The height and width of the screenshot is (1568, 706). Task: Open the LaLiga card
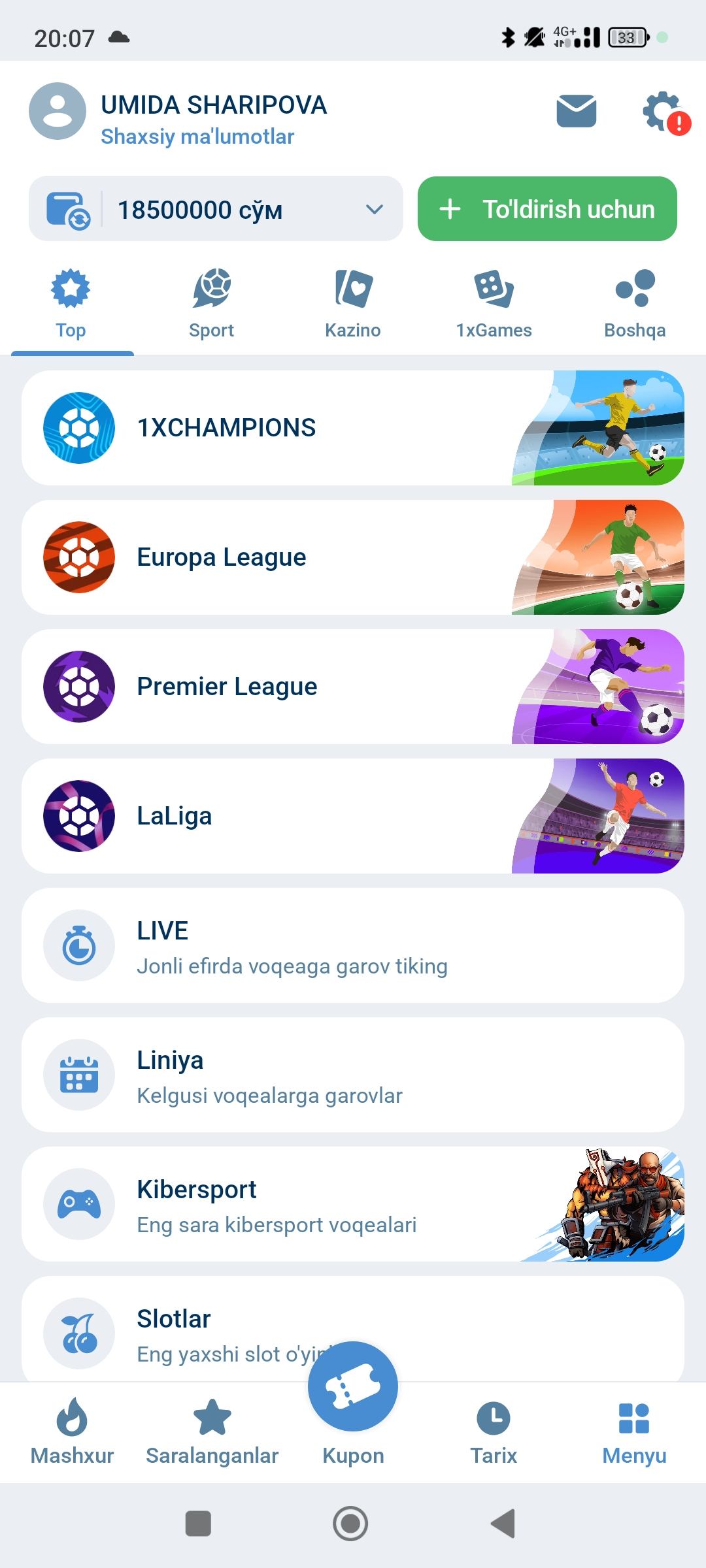click(353, 816)
